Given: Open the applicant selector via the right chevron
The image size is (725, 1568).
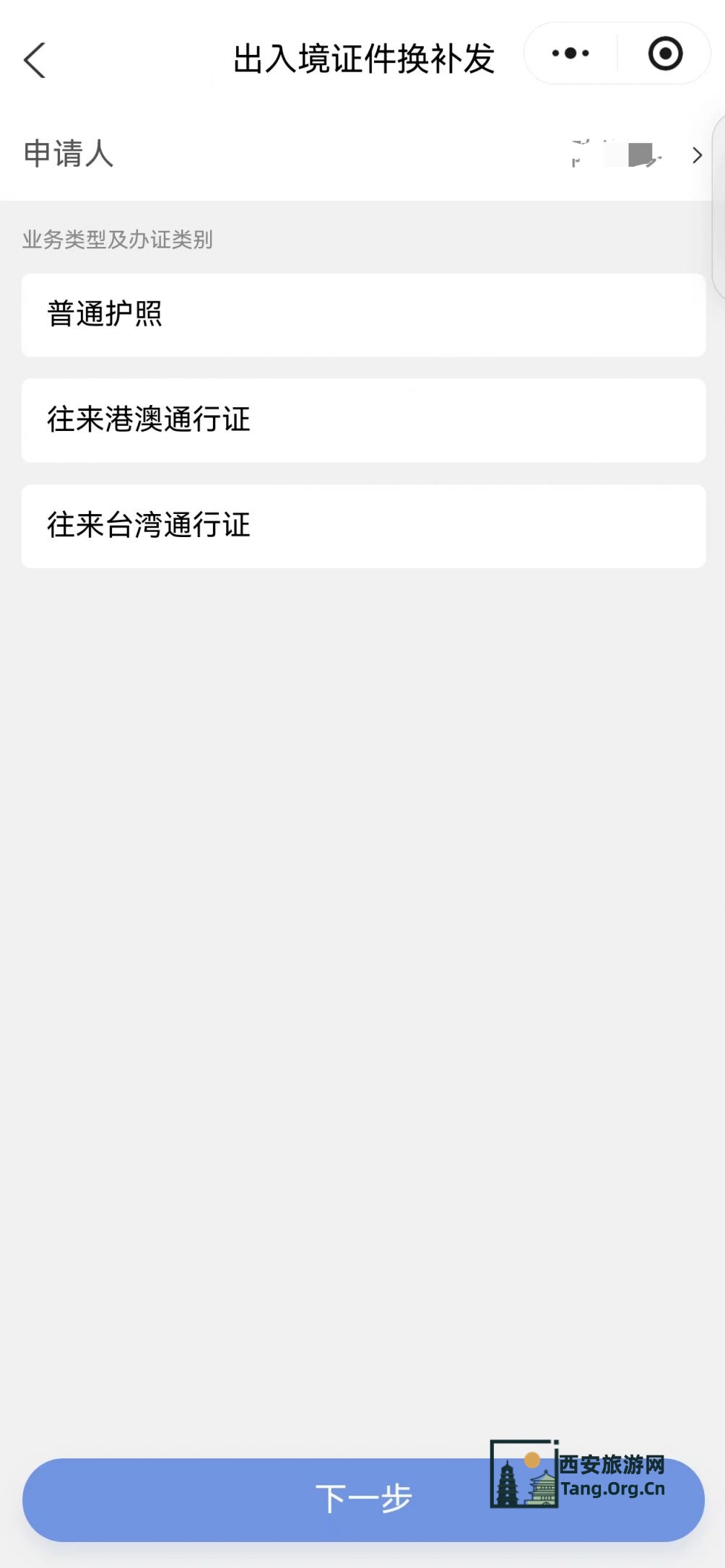Looking at the screenshot, I should (x=695, y=154).
